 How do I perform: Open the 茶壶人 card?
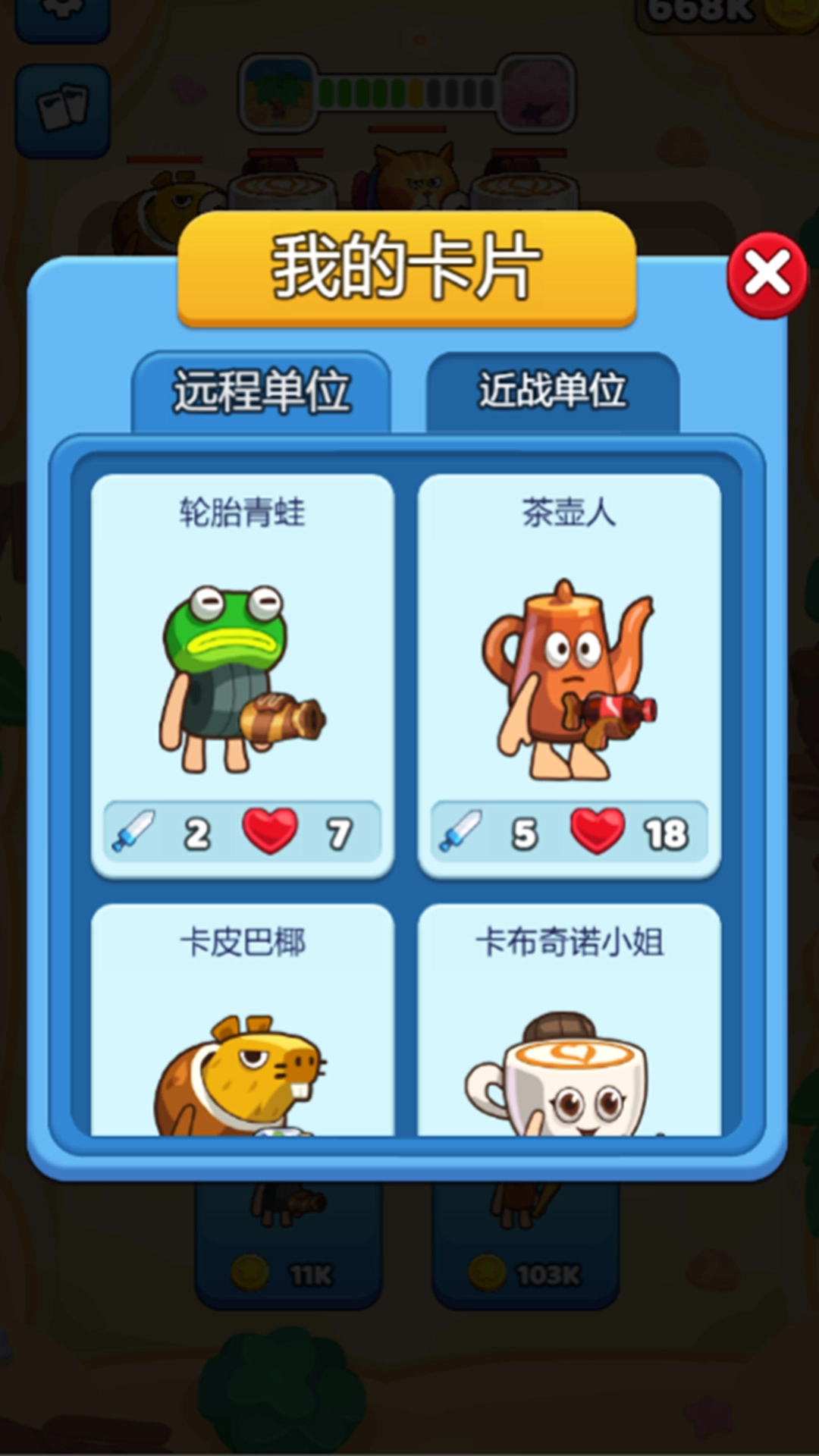pyautogui.click(x=569, y=675)
